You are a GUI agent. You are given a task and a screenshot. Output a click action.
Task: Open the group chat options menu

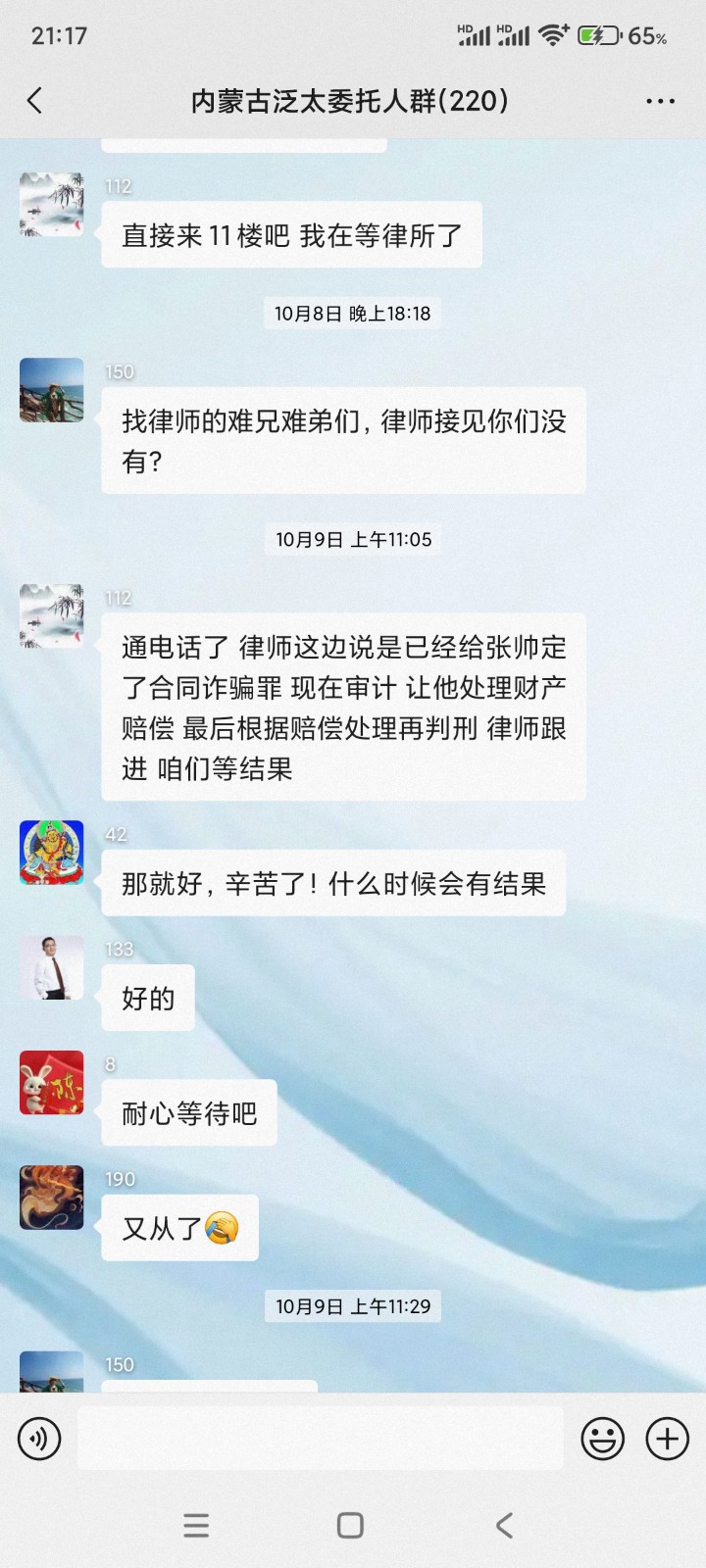tap(660, 101)
